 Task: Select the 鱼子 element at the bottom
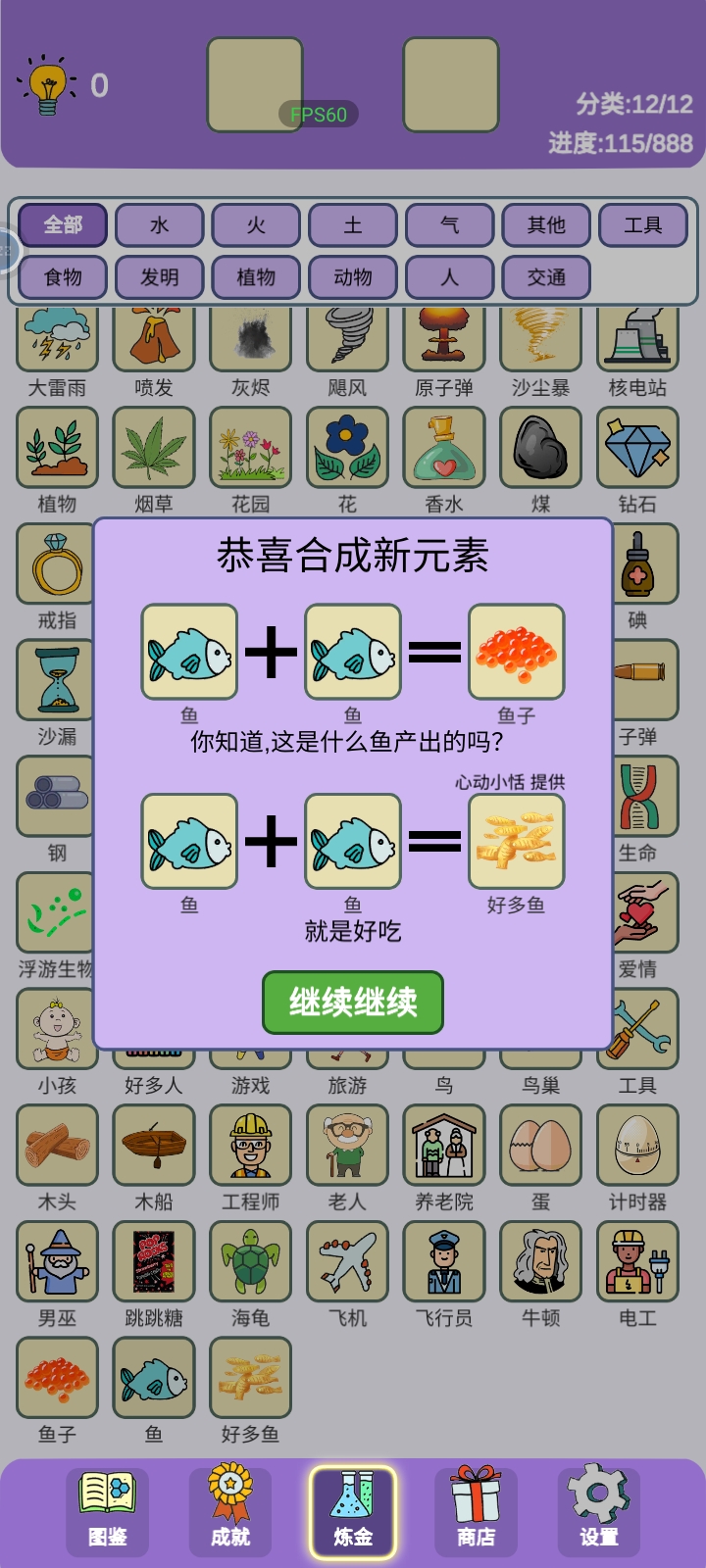[57, 1378]
